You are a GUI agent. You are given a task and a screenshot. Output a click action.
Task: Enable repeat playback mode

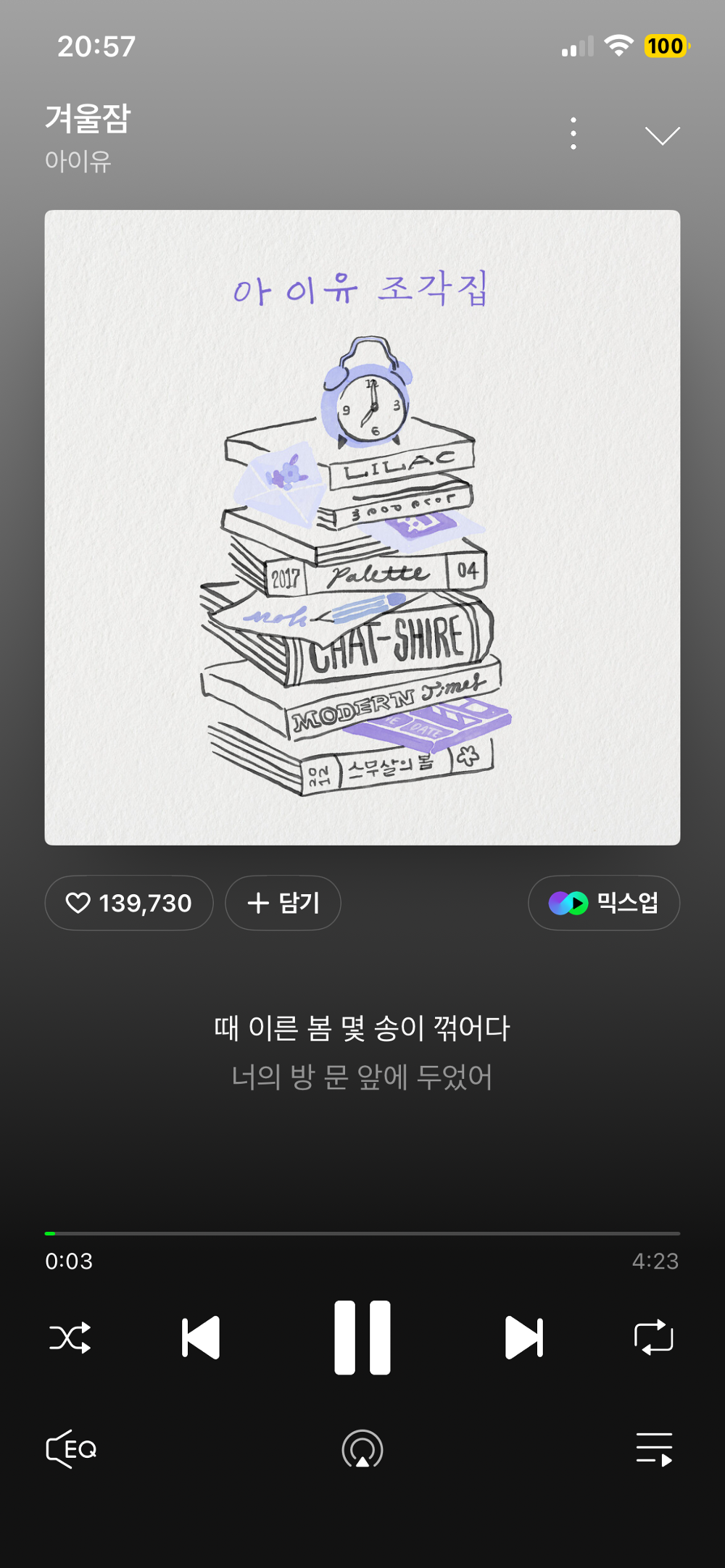653,1337
